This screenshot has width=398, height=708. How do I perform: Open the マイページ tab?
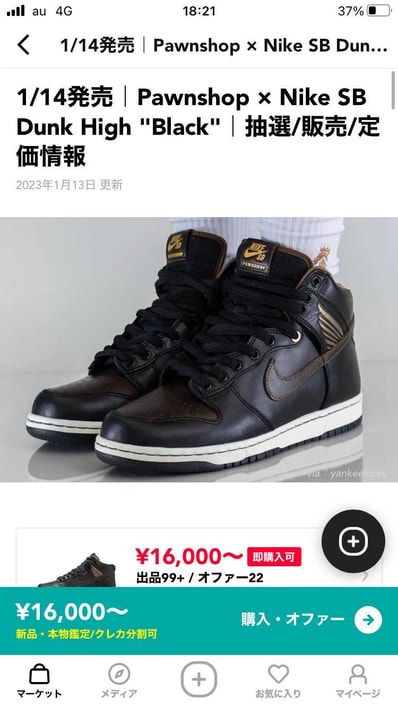tap(359, 681)
